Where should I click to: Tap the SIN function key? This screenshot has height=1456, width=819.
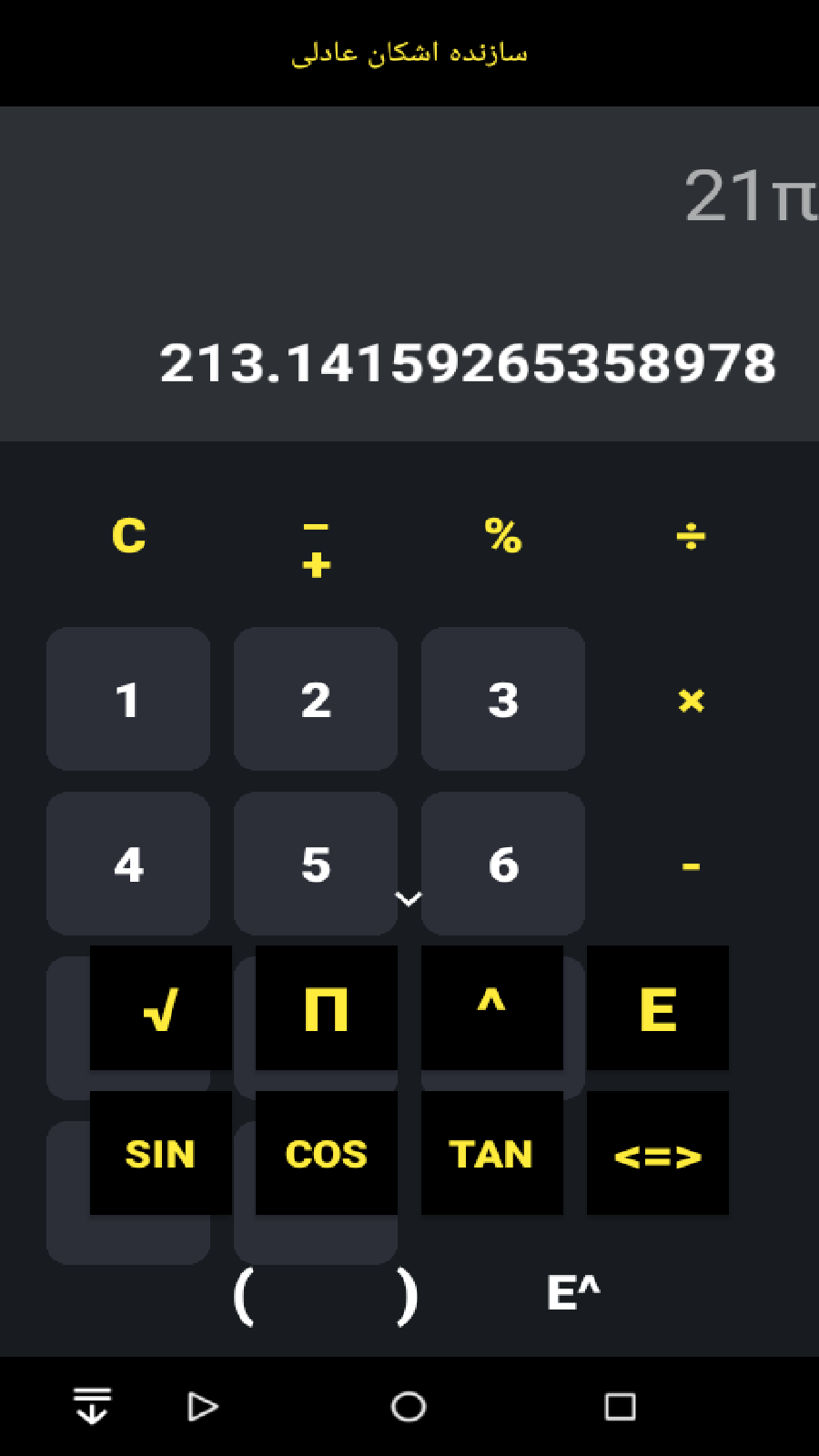(x=161, y=1153)
